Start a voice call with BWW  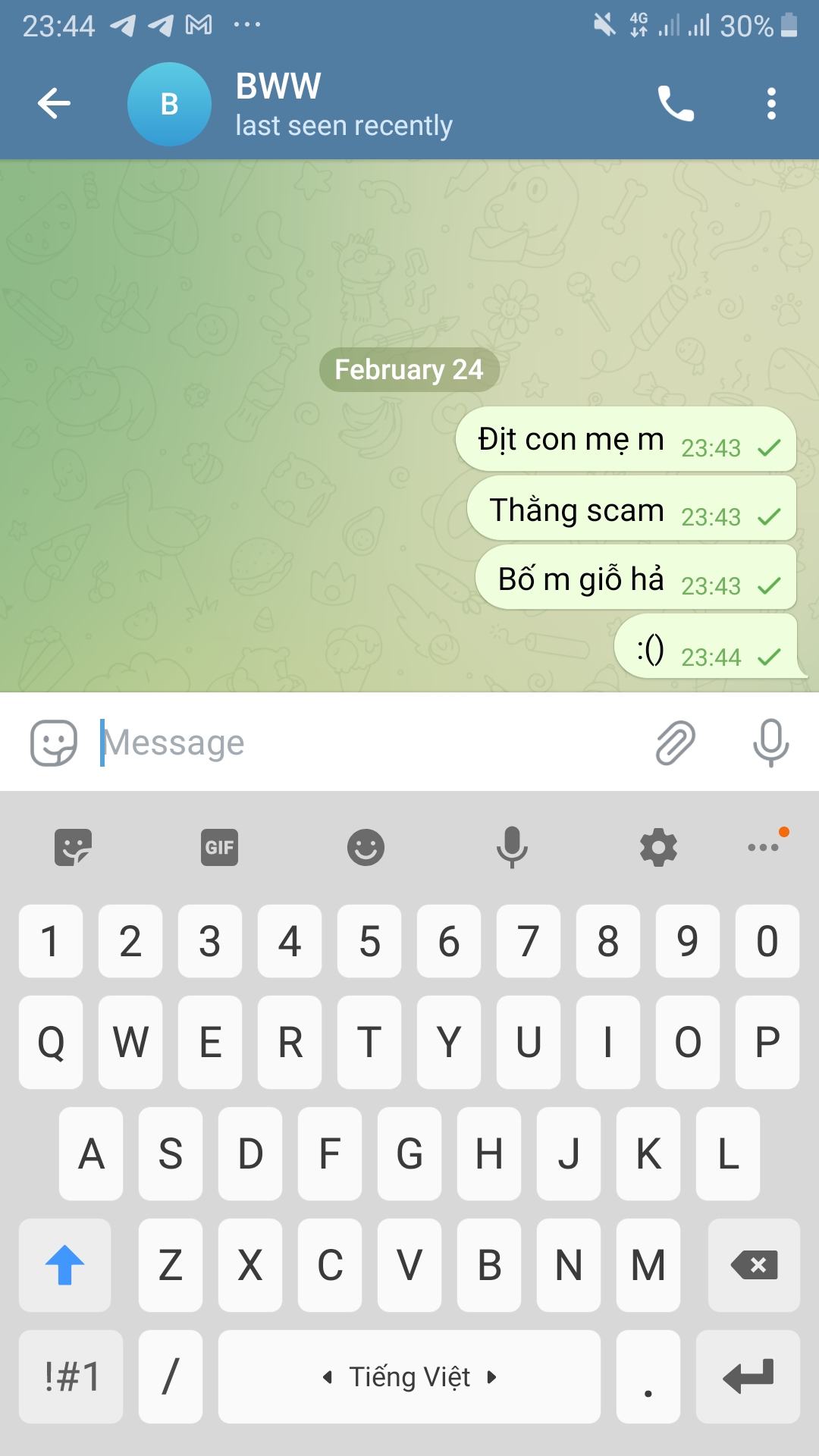[x=675, y=104]
